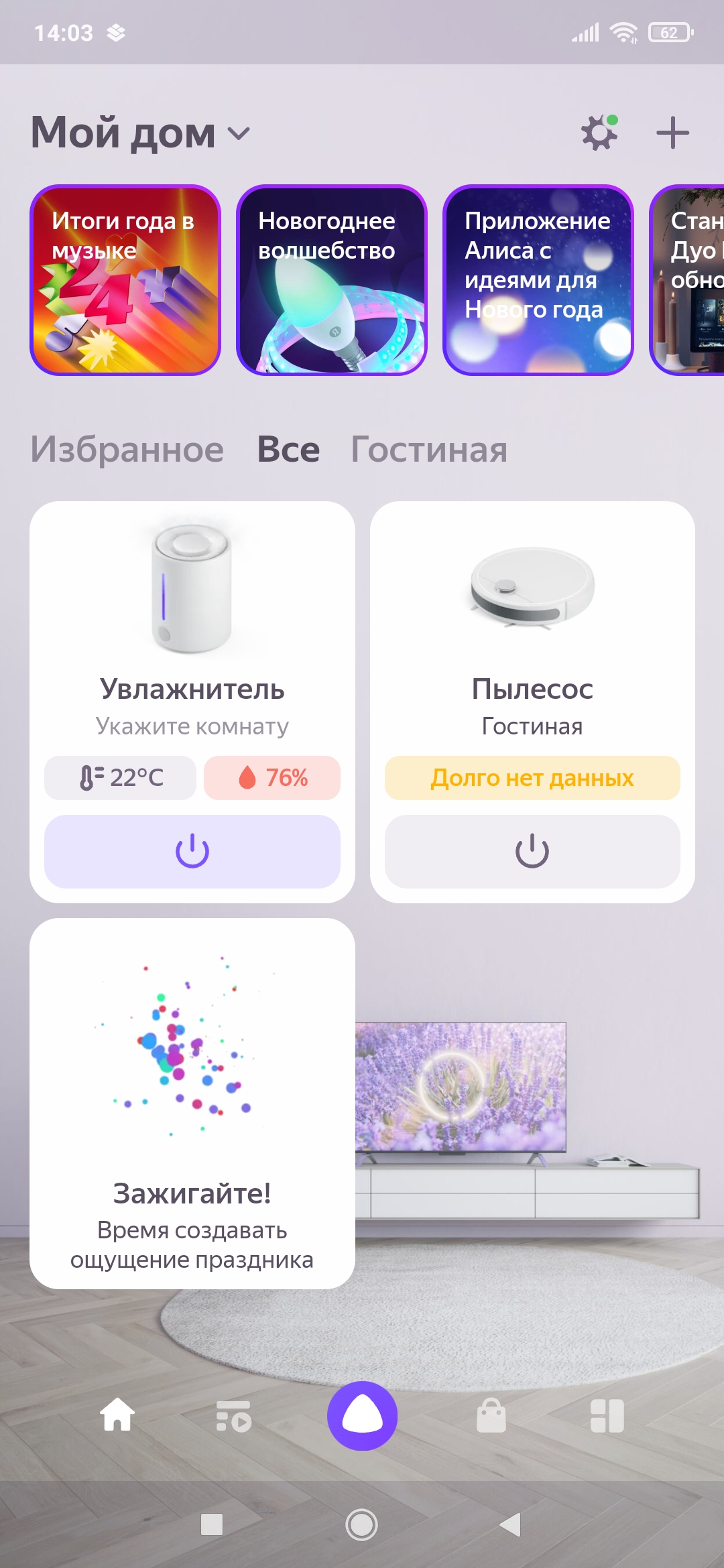The image size is (724, 1568).
Task: Activate the Alice voice assistant button
Action: click(362, 1415)
